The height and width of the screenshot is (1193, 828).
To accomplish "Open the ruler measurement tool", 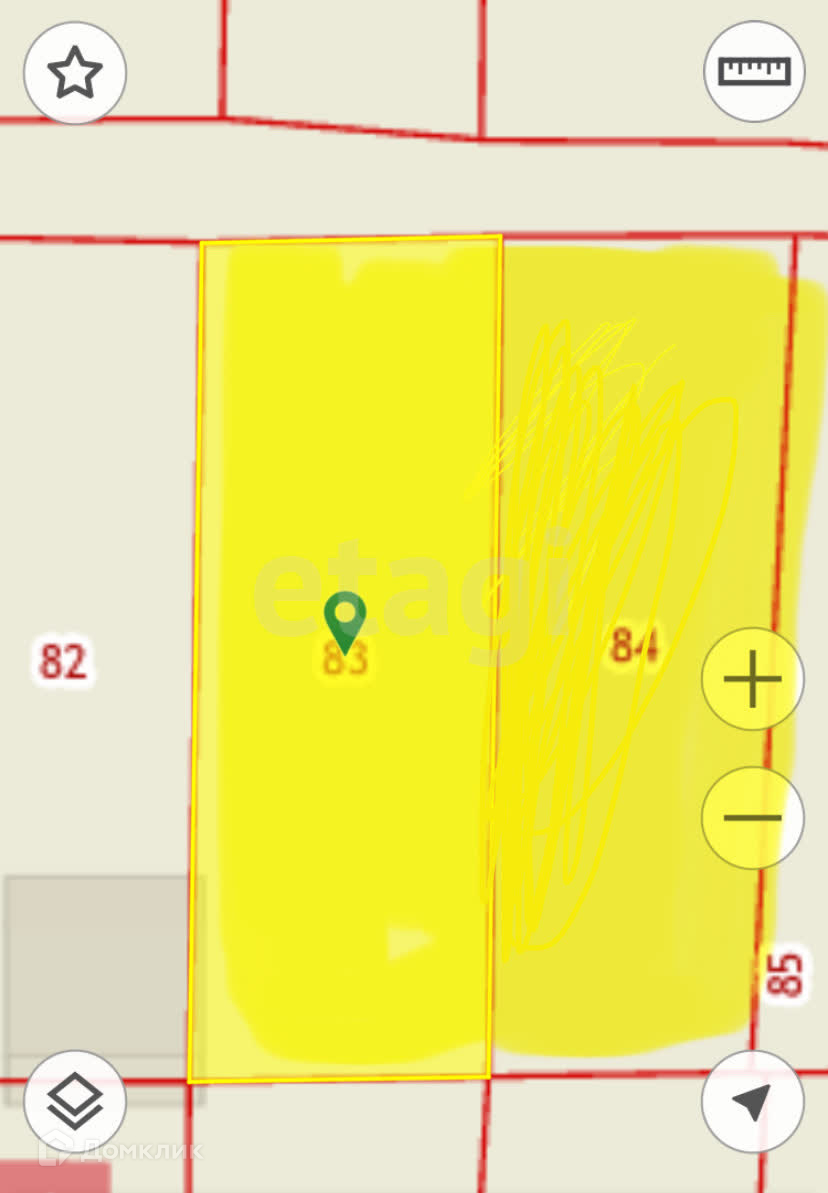I will 754,72.
